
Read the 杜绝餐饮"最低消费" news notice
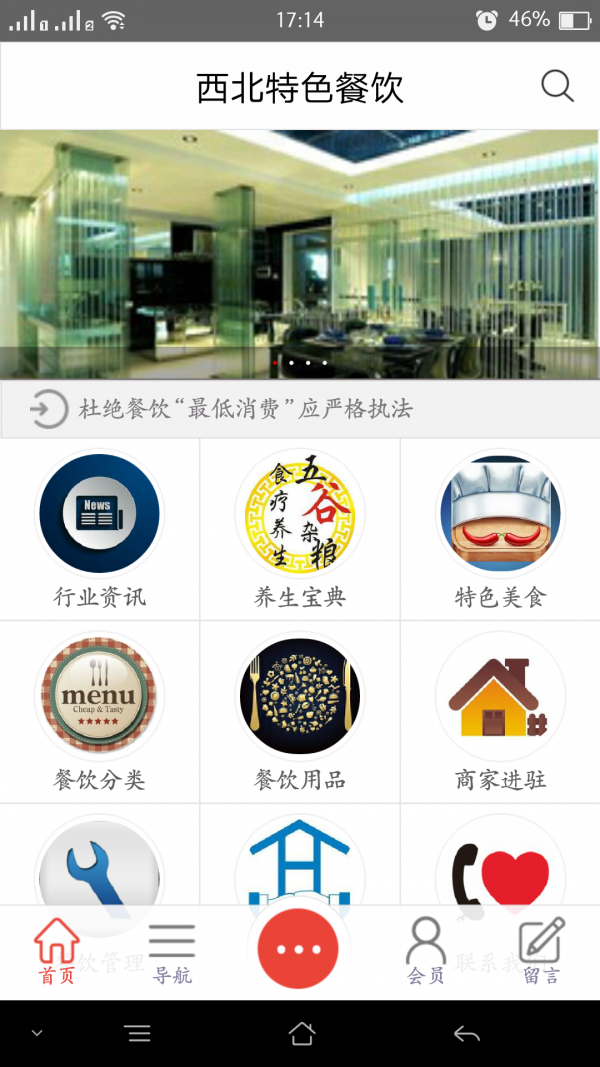246,409
